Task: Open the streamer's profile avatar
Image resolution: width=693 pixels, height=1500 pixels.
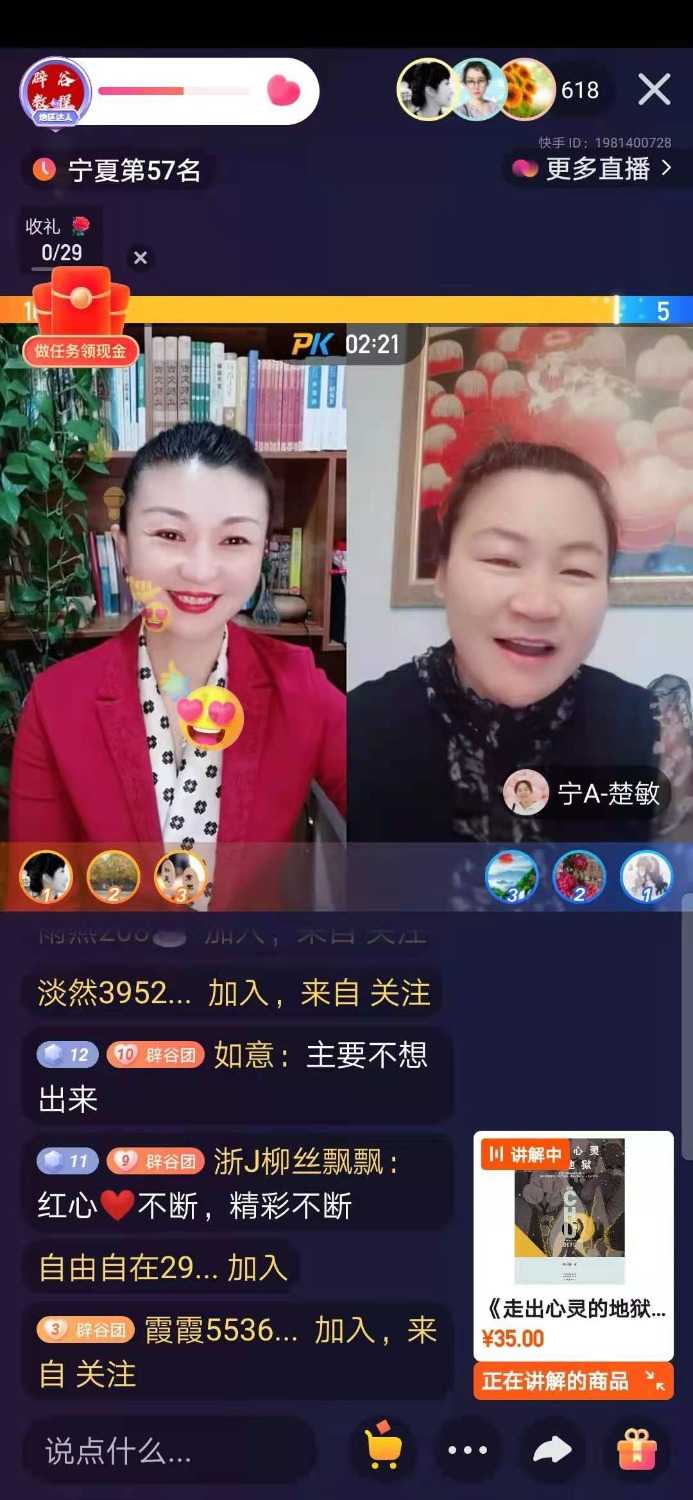Action: click(x=56, y=92)
